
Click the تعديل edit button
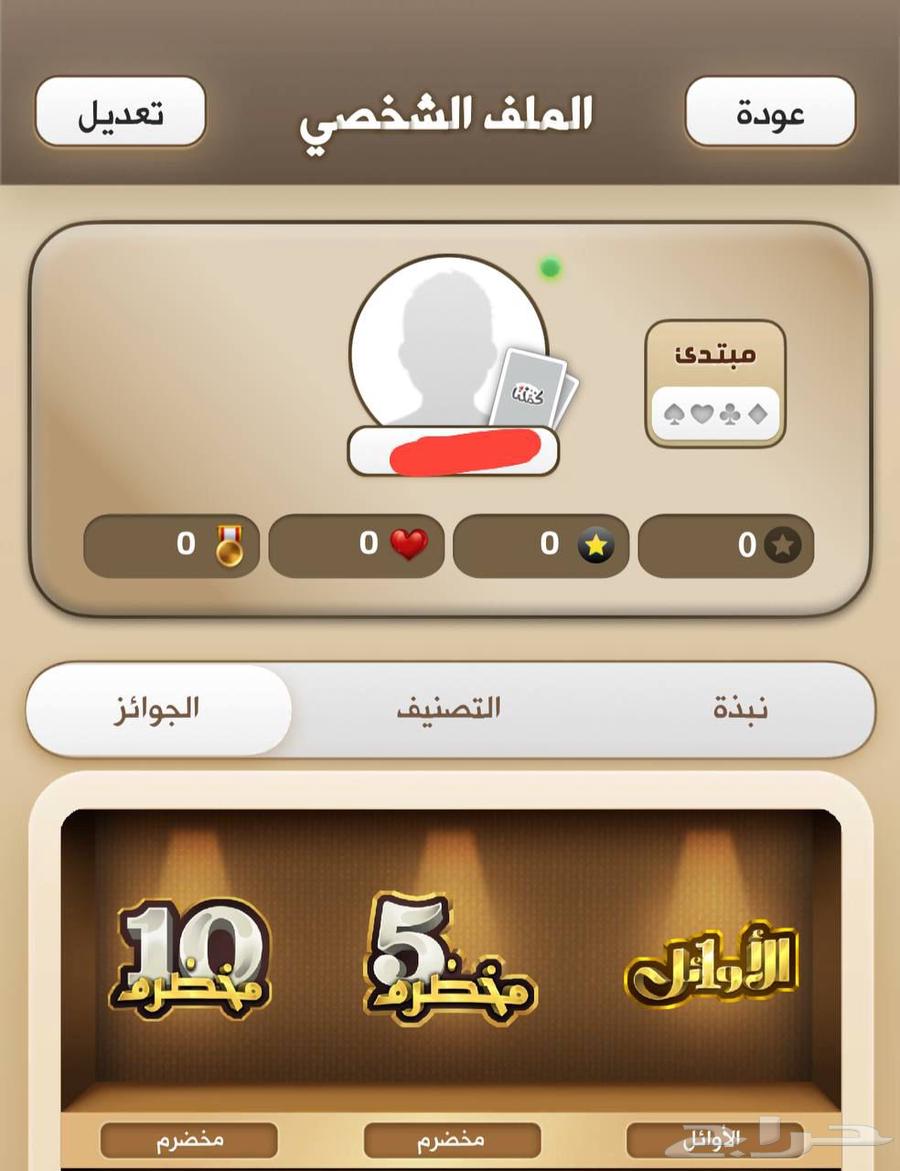click(118, 111)
